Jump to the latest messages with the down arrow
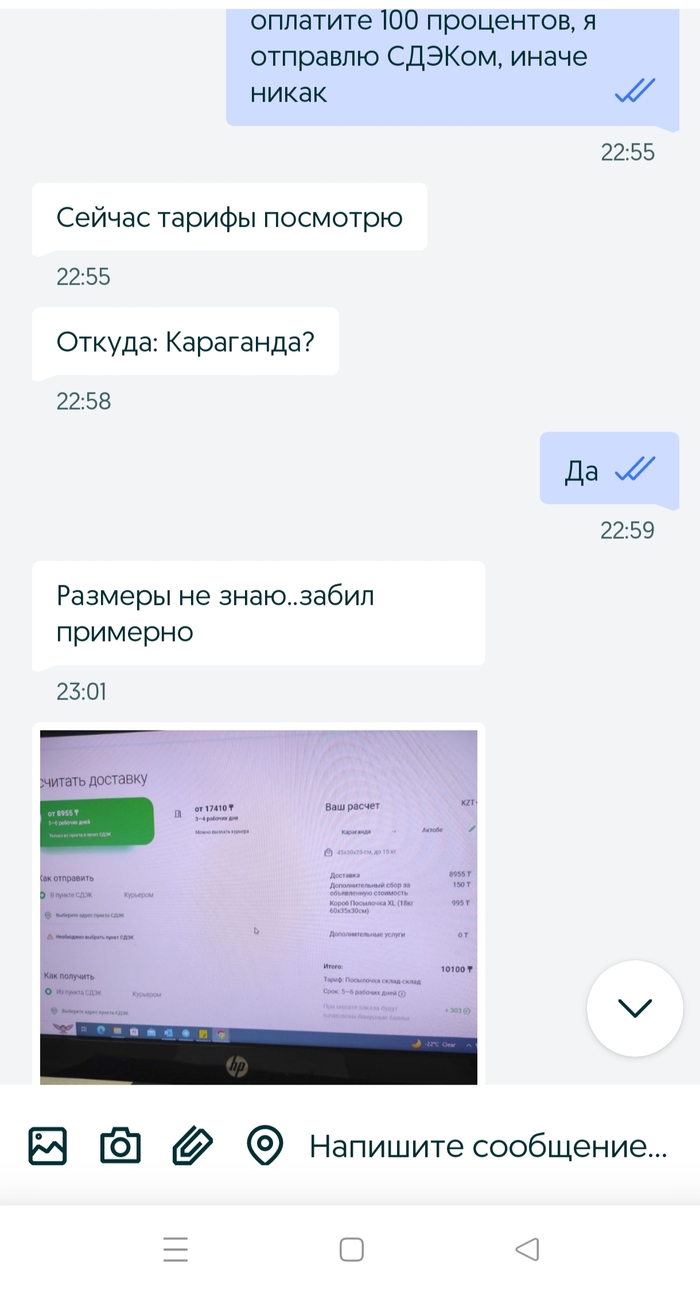Screen dimensions: 700x1294 click(x=634, y=1008)
